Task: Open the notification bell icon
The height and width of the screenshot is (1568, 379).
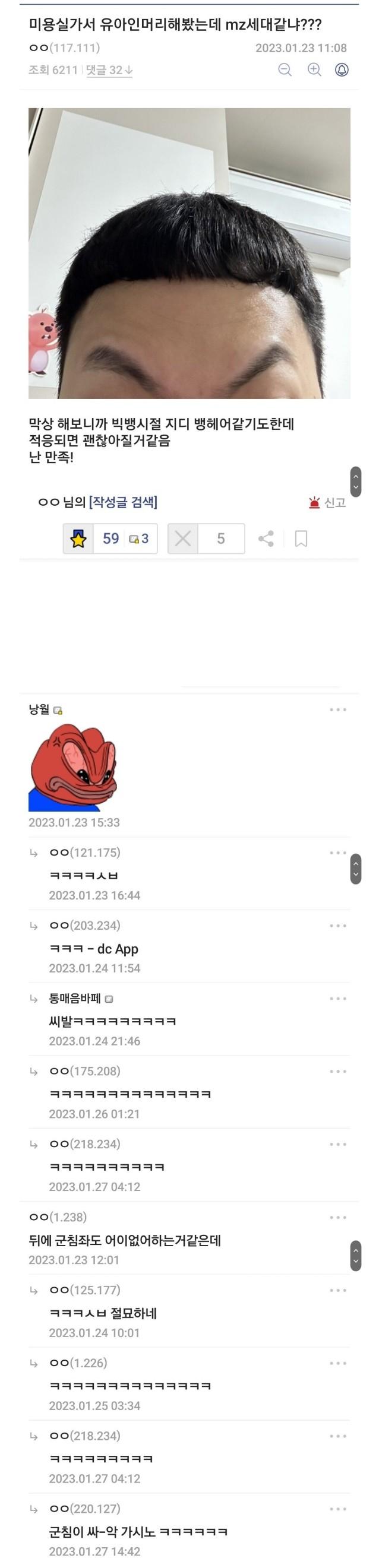Action: click(342, 70)
